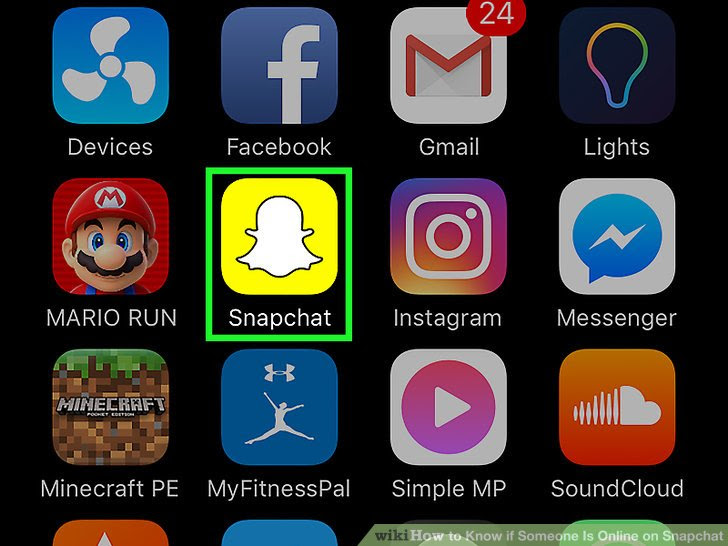728x546 pixels.
Task: Launch Minecraft PE
Action: pos(110,407)
